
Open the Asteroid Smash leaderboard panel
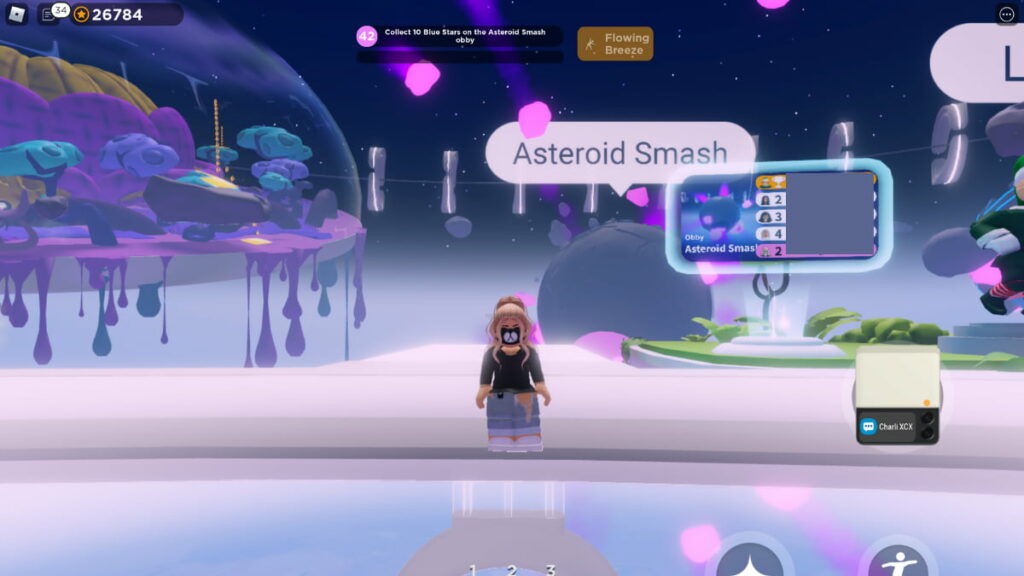[x=779, y=216]
